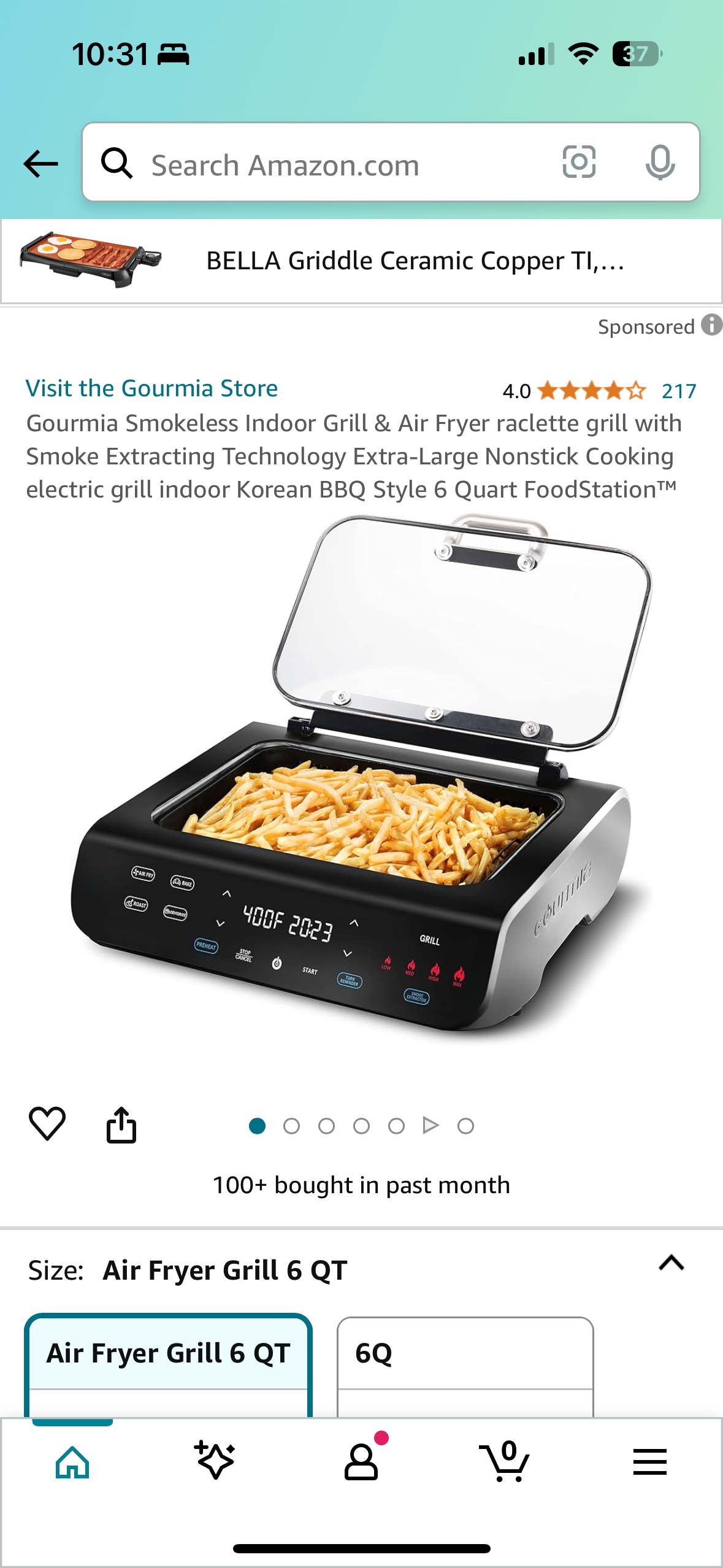The image size is (723, 1568).
Task: Go back with the arrow icon
Action: tap(40, 164)
